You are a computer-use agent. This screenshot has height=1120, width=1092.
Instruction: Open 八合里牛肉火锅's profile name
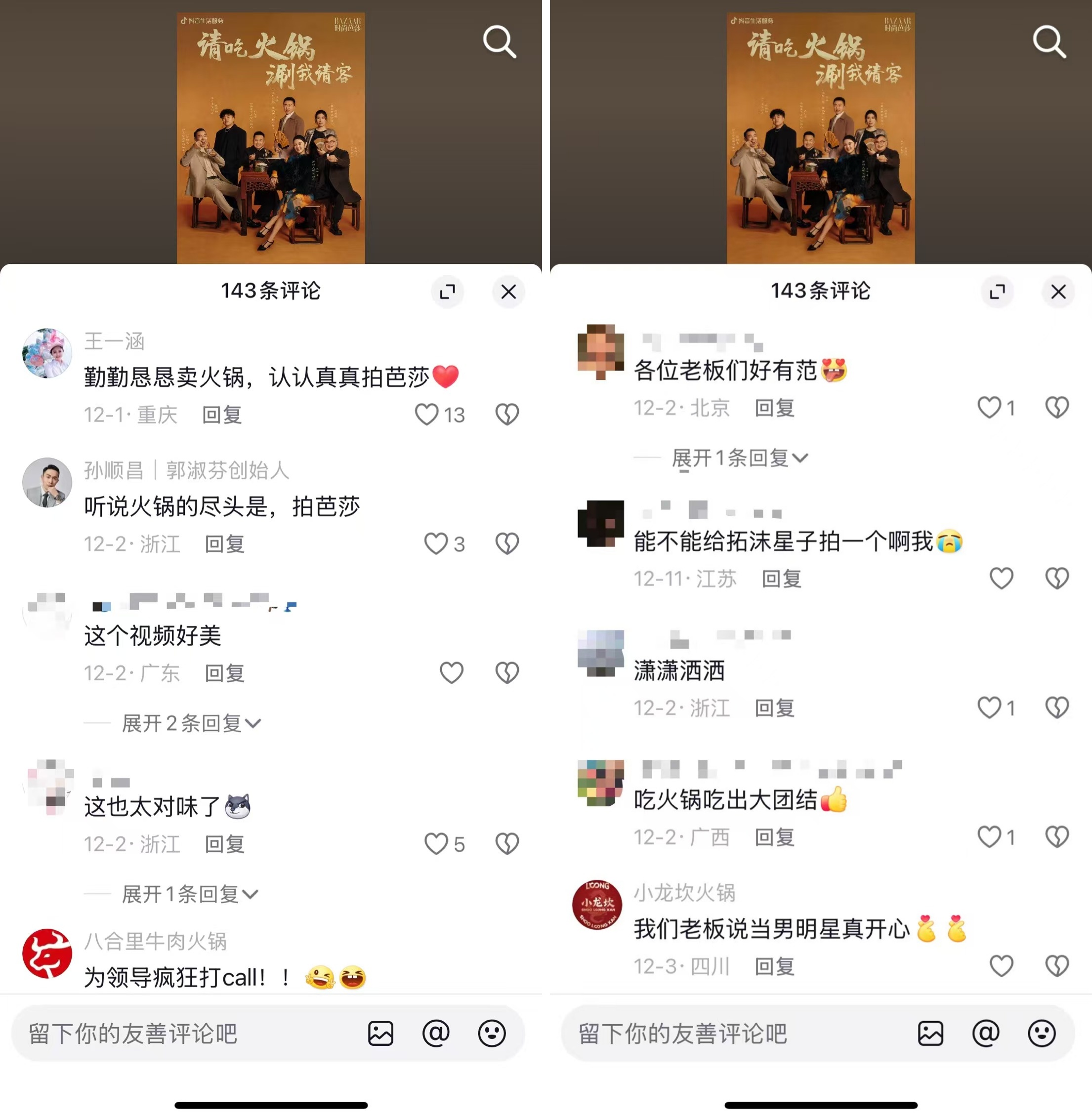click(156, 942)
